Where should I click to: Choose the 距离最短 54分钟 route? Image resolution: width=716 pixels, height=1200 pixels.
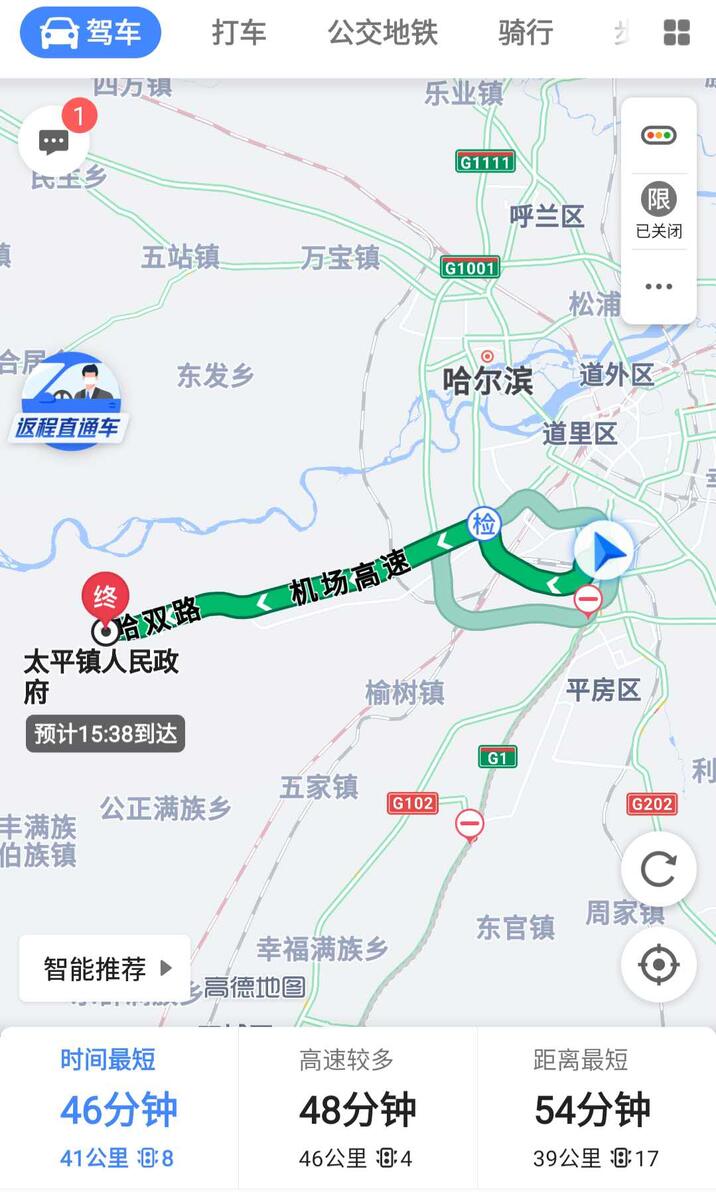[x=596, y=1109]
